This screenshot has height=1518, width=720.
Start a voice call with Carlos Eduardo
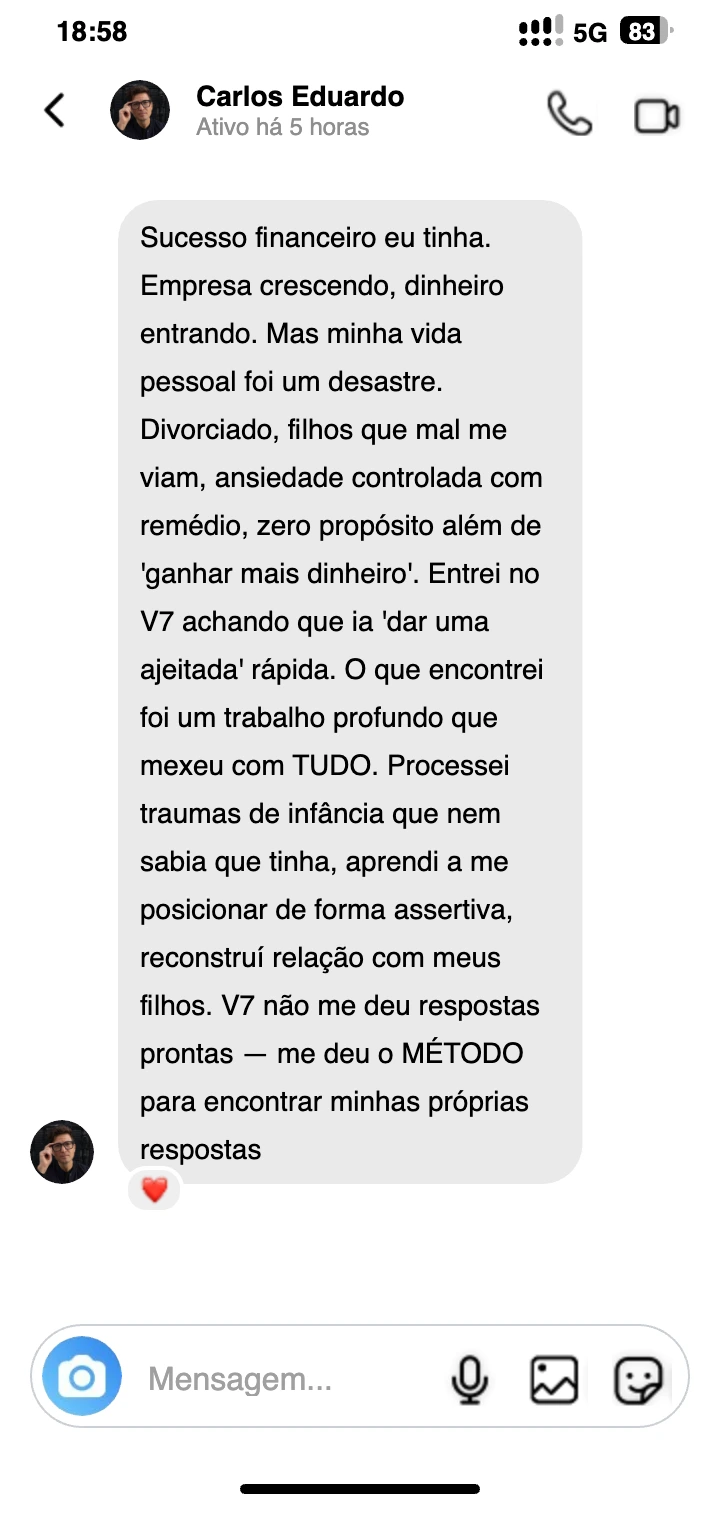[569, 114]
